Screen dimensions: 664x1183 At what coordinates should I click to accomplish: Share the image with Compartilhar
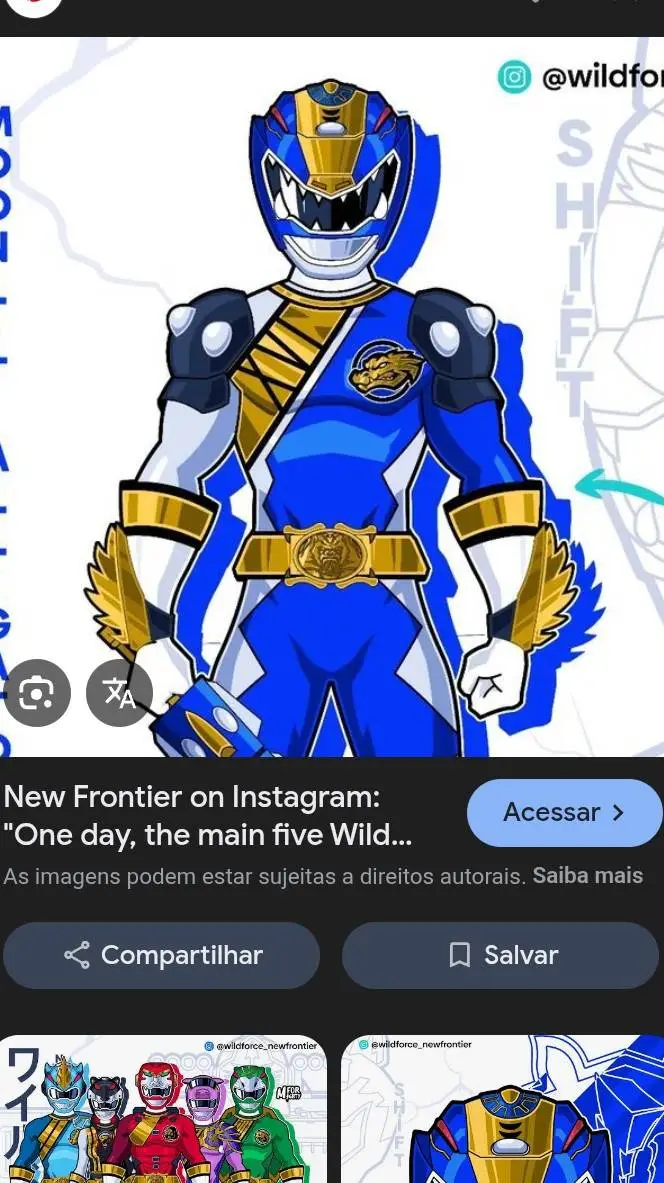coord(161,955)
